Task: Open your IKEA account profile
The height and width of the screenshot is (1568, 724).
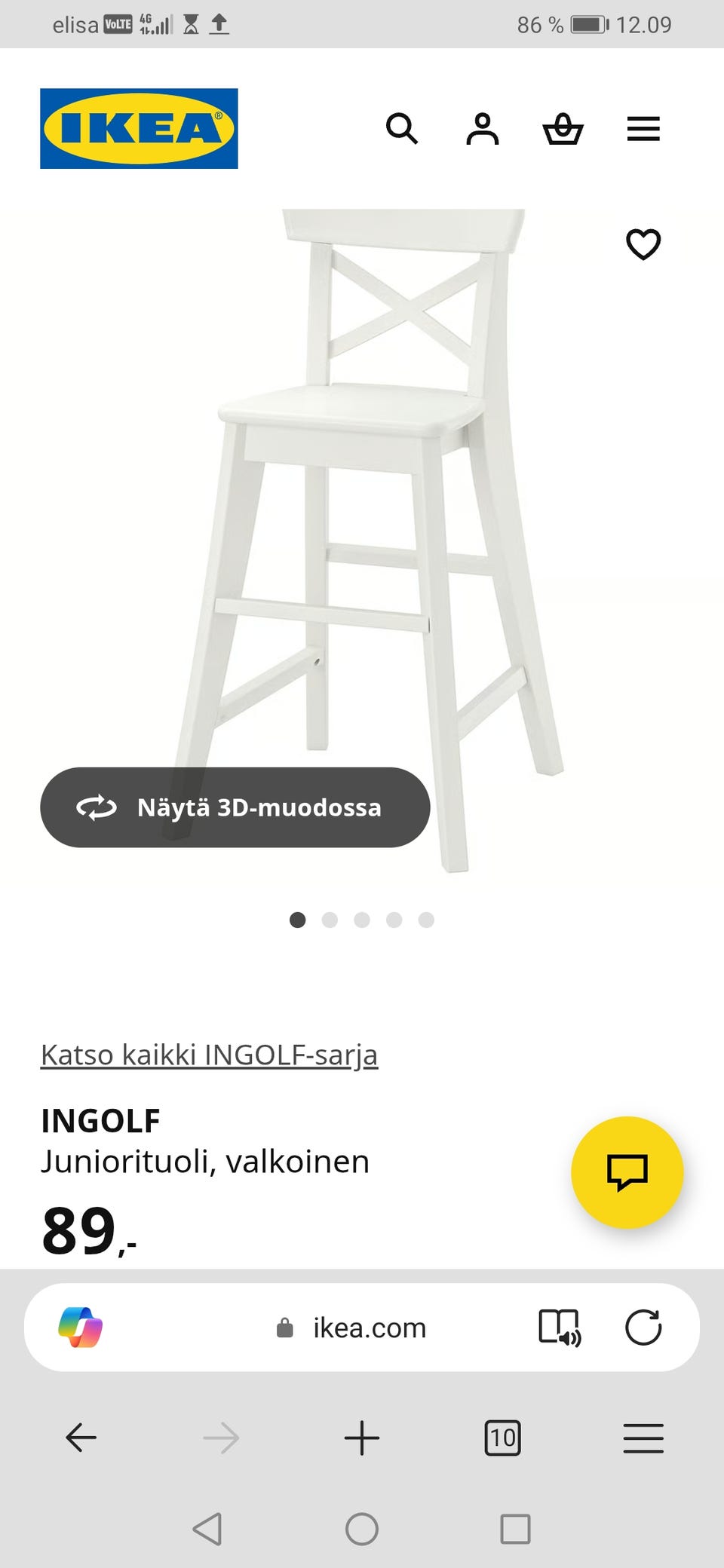Action: coord(483,129)
